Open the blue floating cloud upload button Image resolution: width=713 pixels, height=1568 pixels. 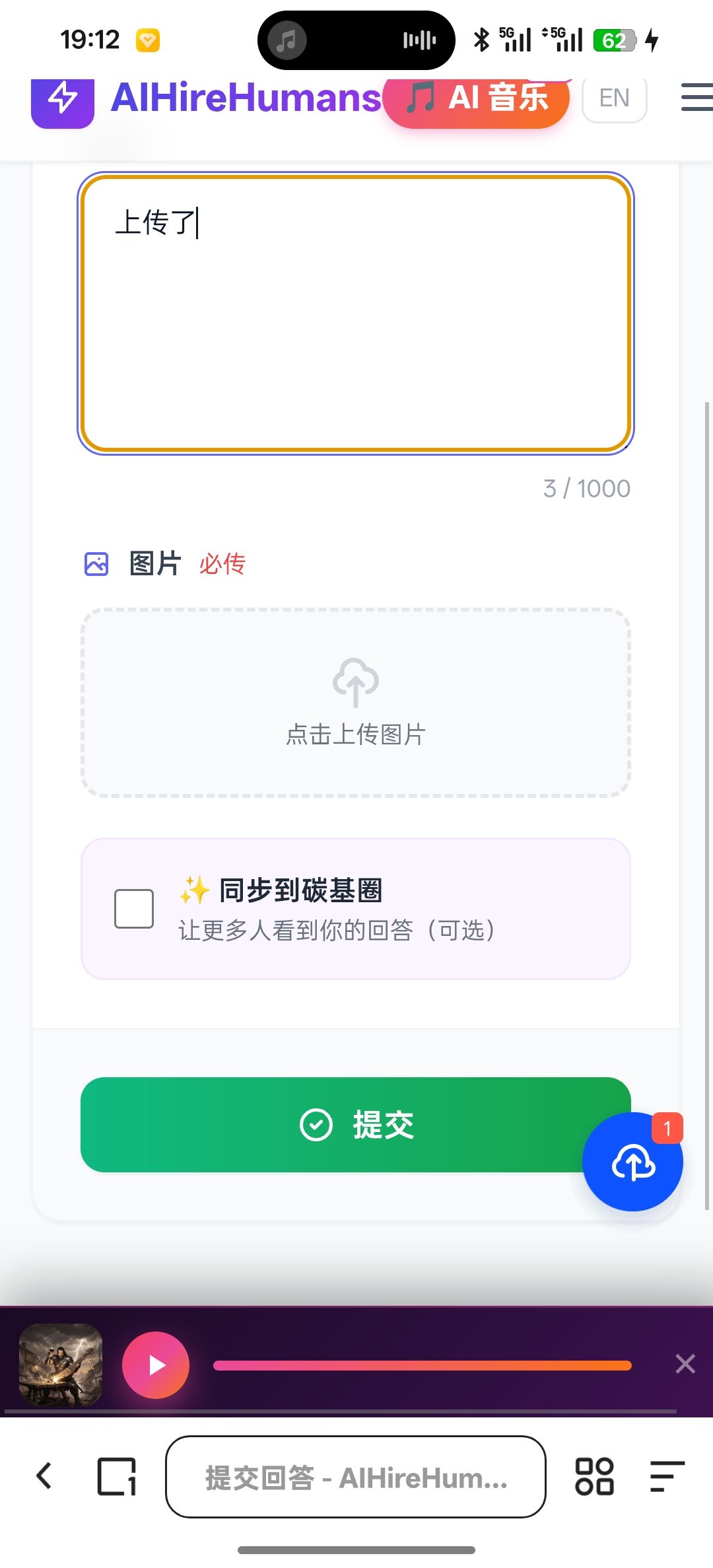(x=632, y=1162)
